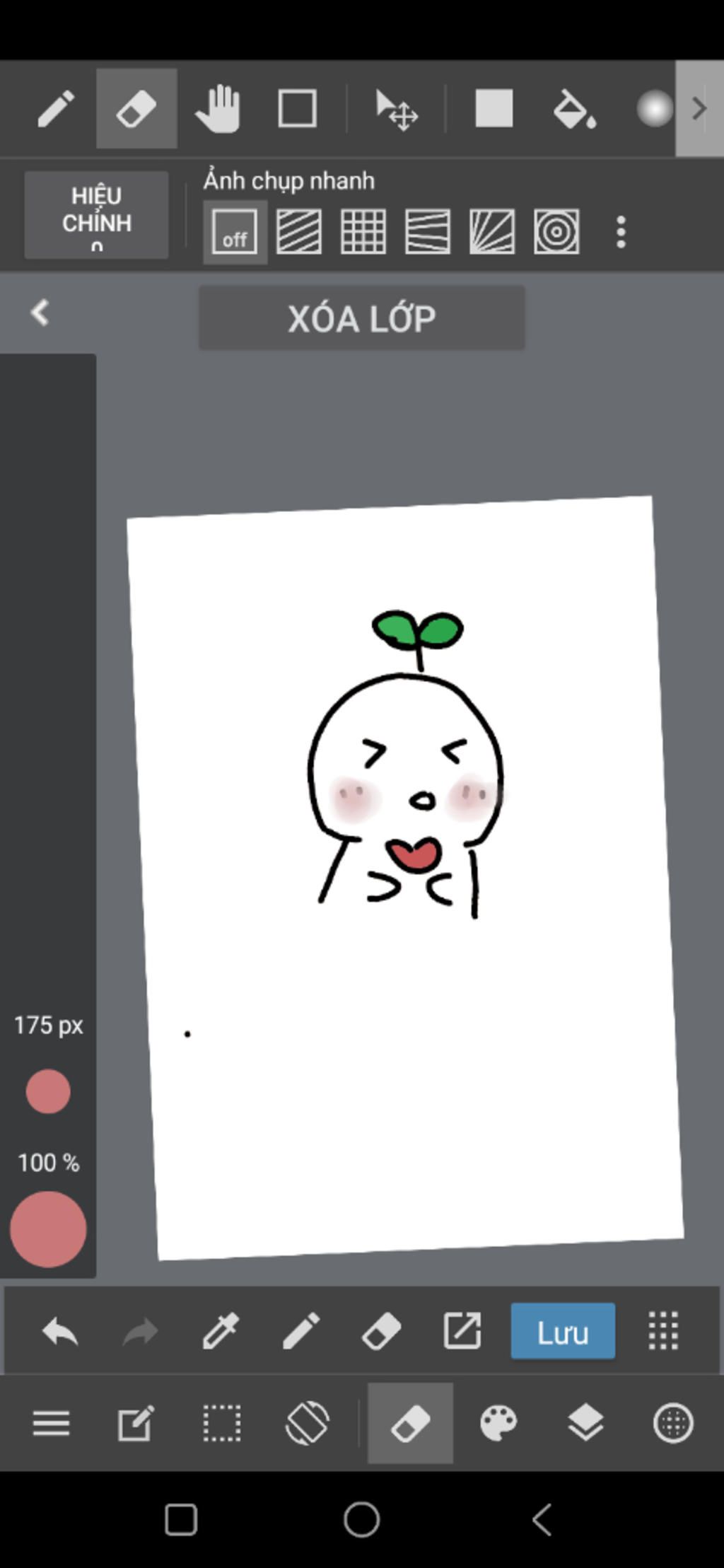Turn snap guide off
The height and width of the screenshot is (1568, 724).
(x=235, y=232)
